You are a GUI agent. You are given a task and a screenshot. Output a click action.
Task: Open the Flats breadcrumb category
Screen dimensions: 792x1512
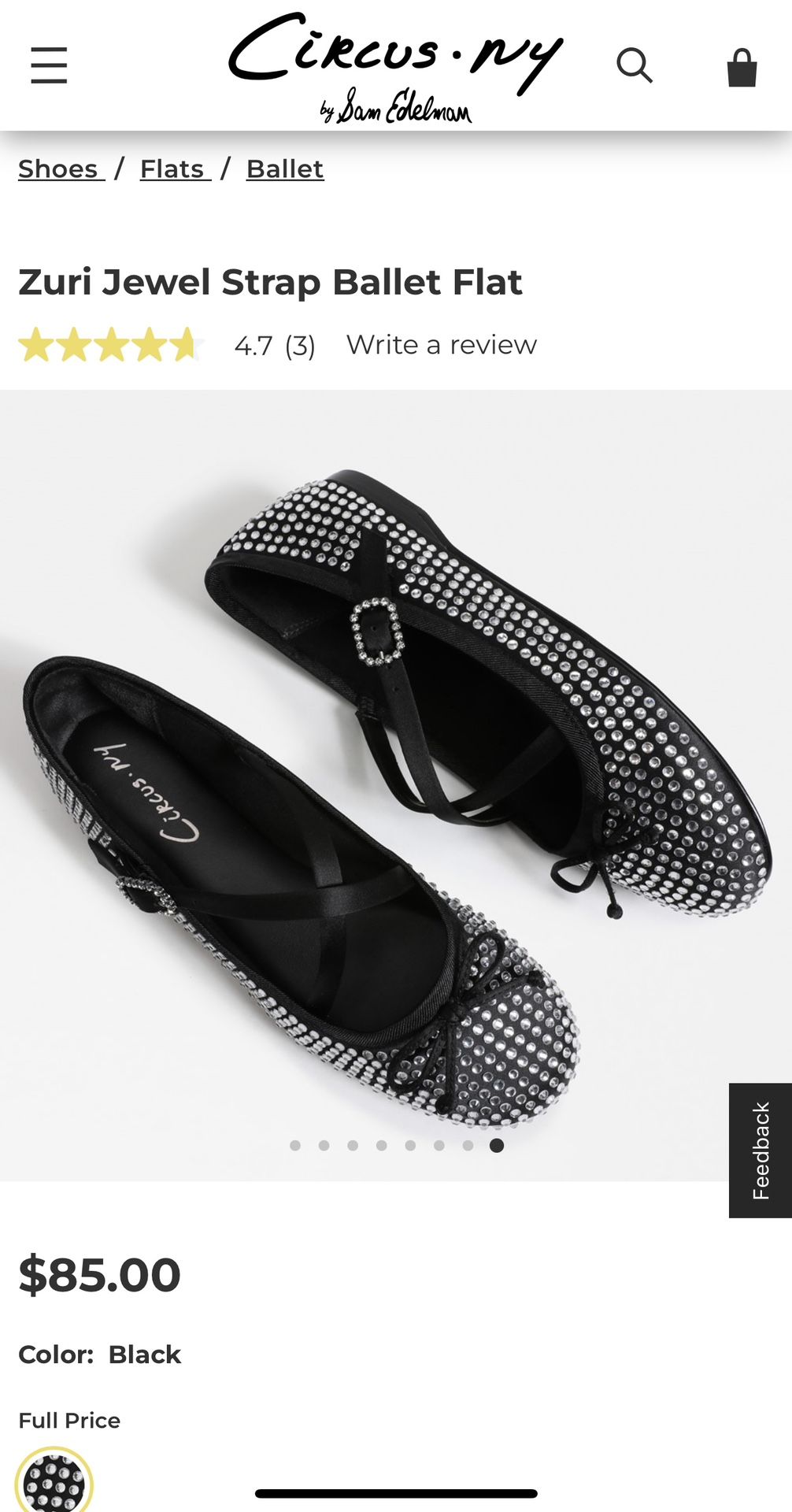click(x=173, y=168)
